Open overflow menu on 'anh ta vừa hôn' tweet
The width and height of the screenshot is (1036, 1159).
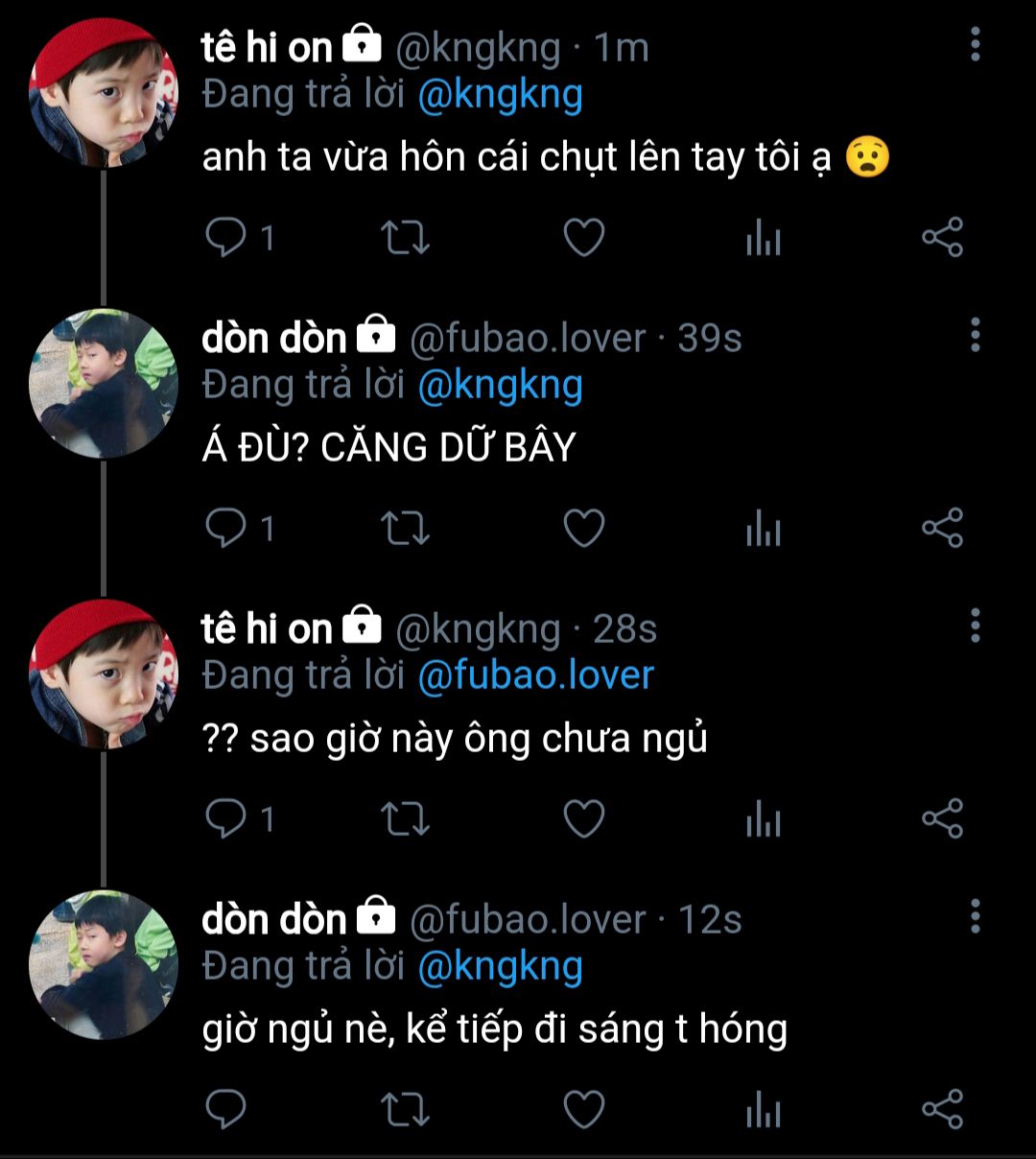pyautogui.click(x=976, y=44)
